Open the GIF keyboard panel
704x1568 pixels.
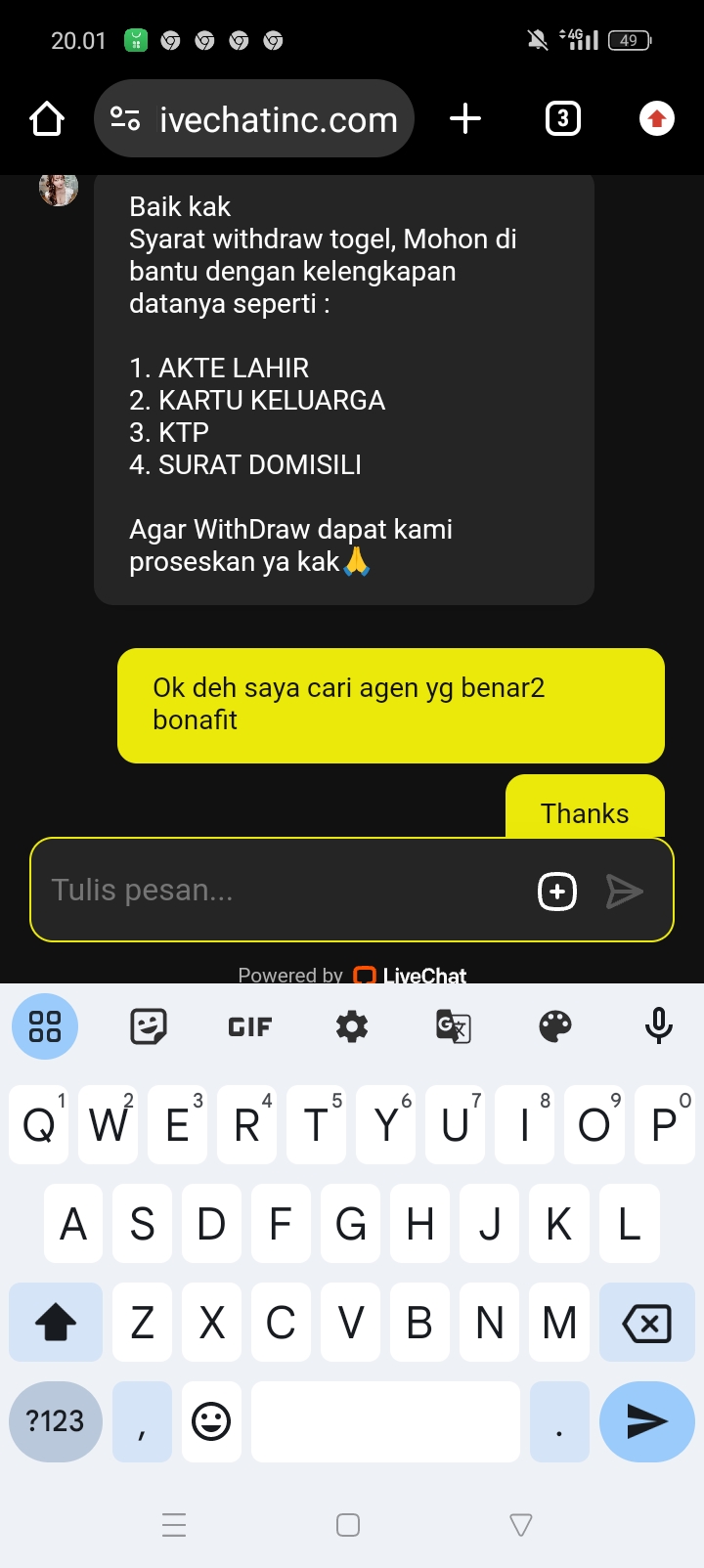pos(250,1026)
